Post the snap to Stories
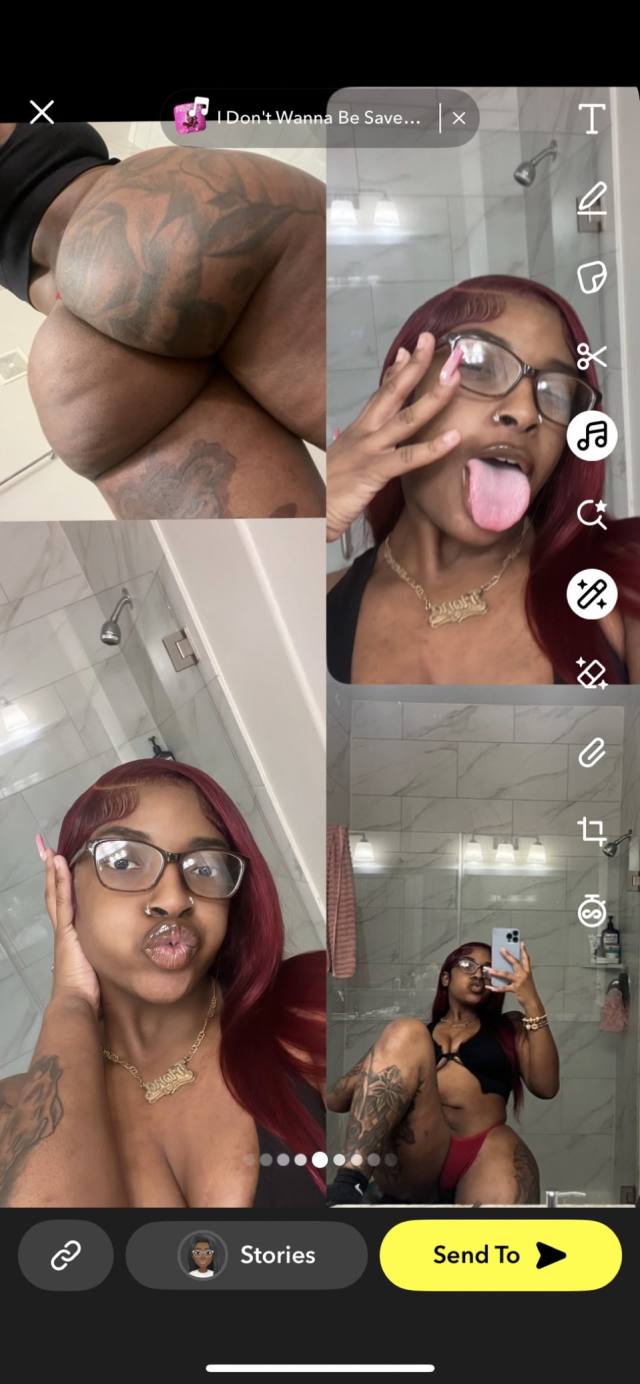The image size is (640, 1384). tap(247, 1254)
